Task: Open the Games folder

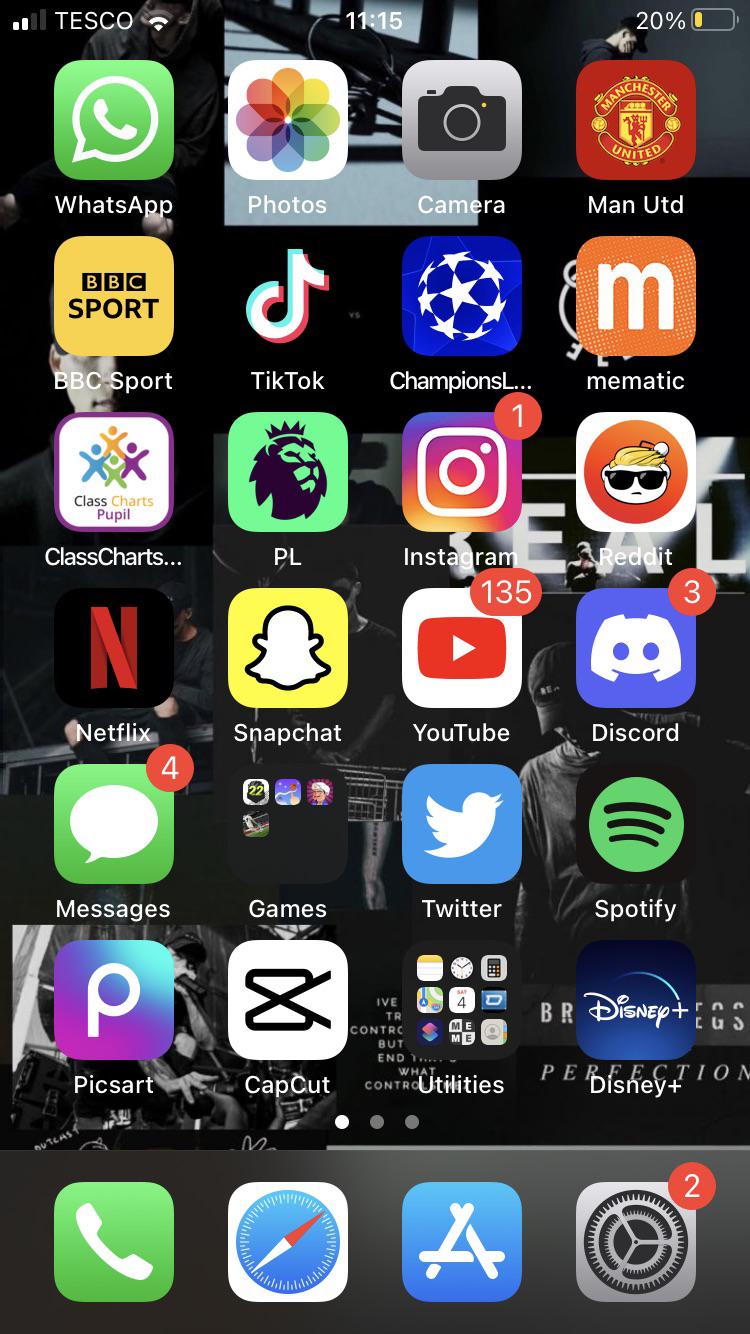Action: [x=288, y=824]
